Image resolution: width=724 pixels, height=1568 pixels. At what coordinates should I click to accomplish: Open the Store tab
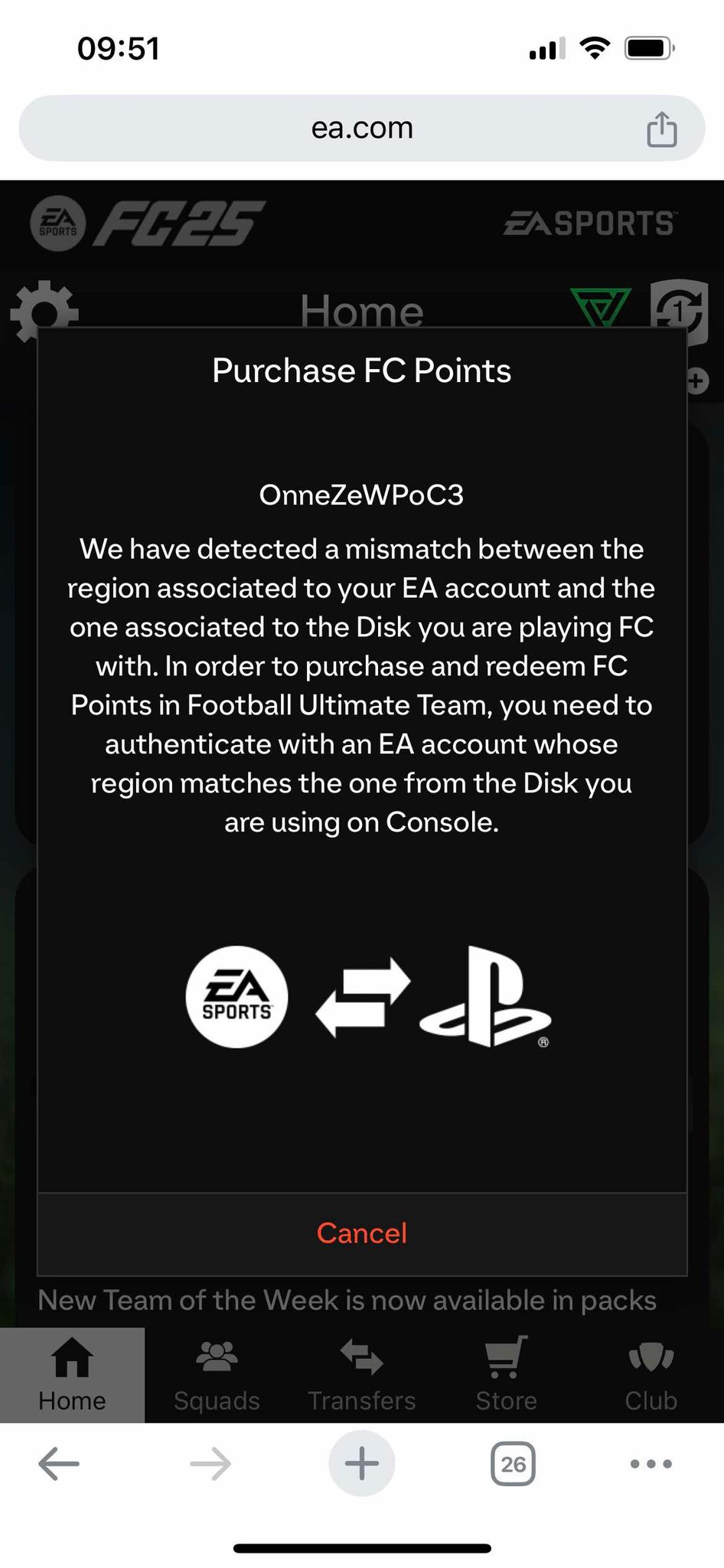[507, 1375]
